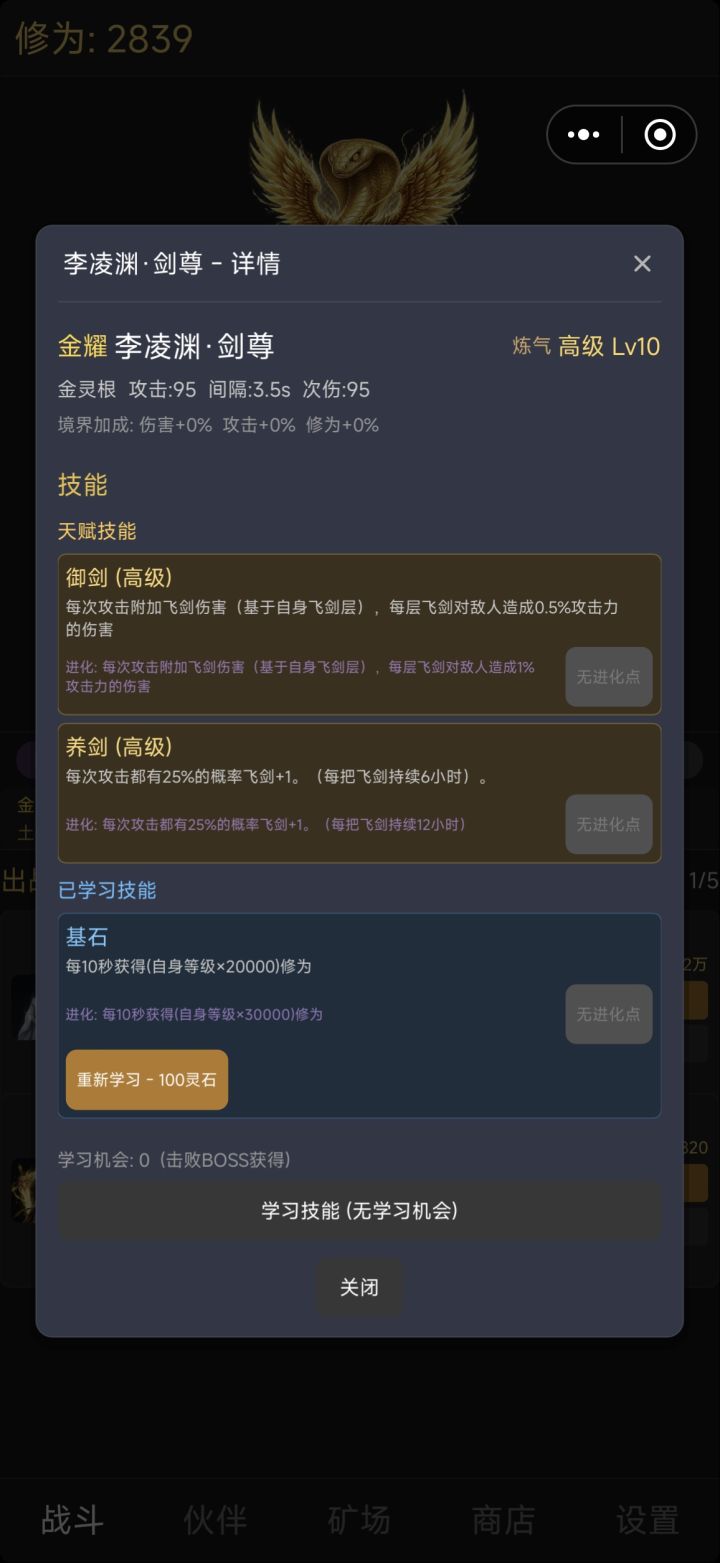Open the 设置 settings section
Viewport: 720px width, 1563px height.
pyautogui.click(x=646, y=1521)
